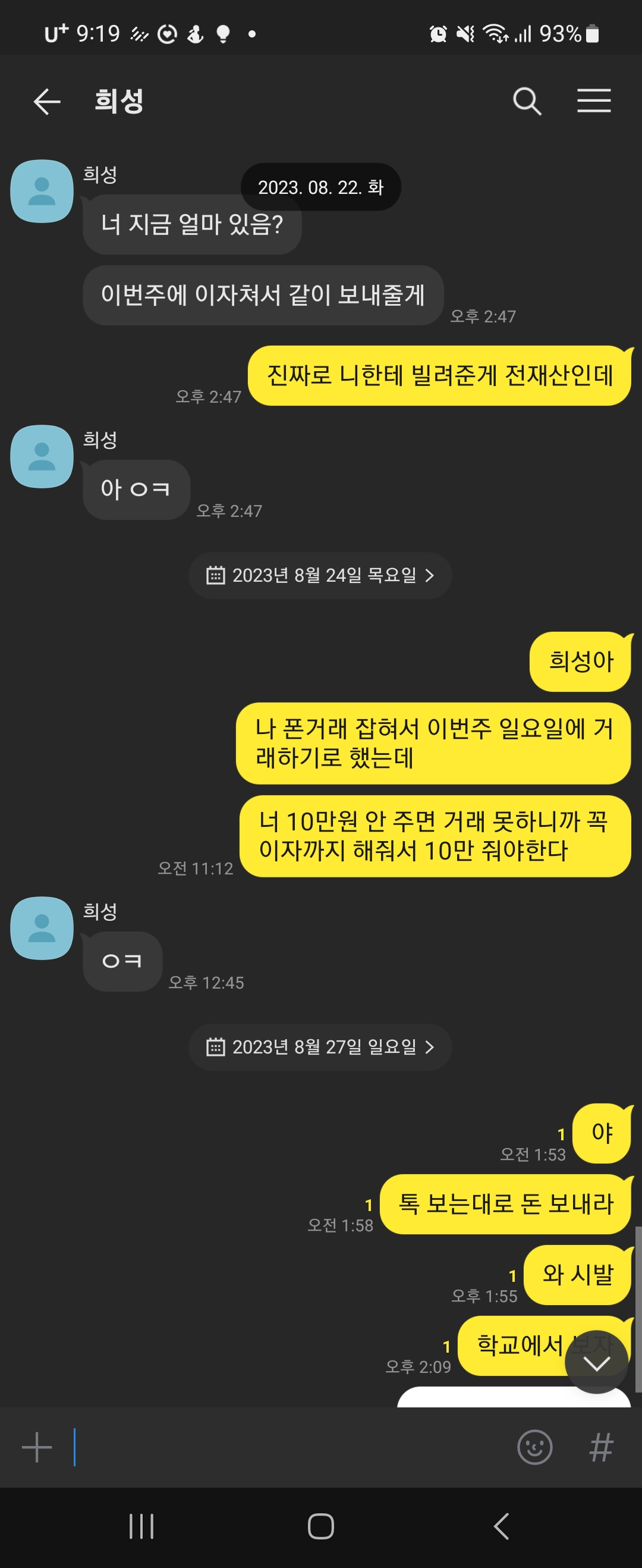Open the 2023년 8월 24일 목요일 date chip
This screenshot has width=642, height=1568.
[x=320, y=575]
